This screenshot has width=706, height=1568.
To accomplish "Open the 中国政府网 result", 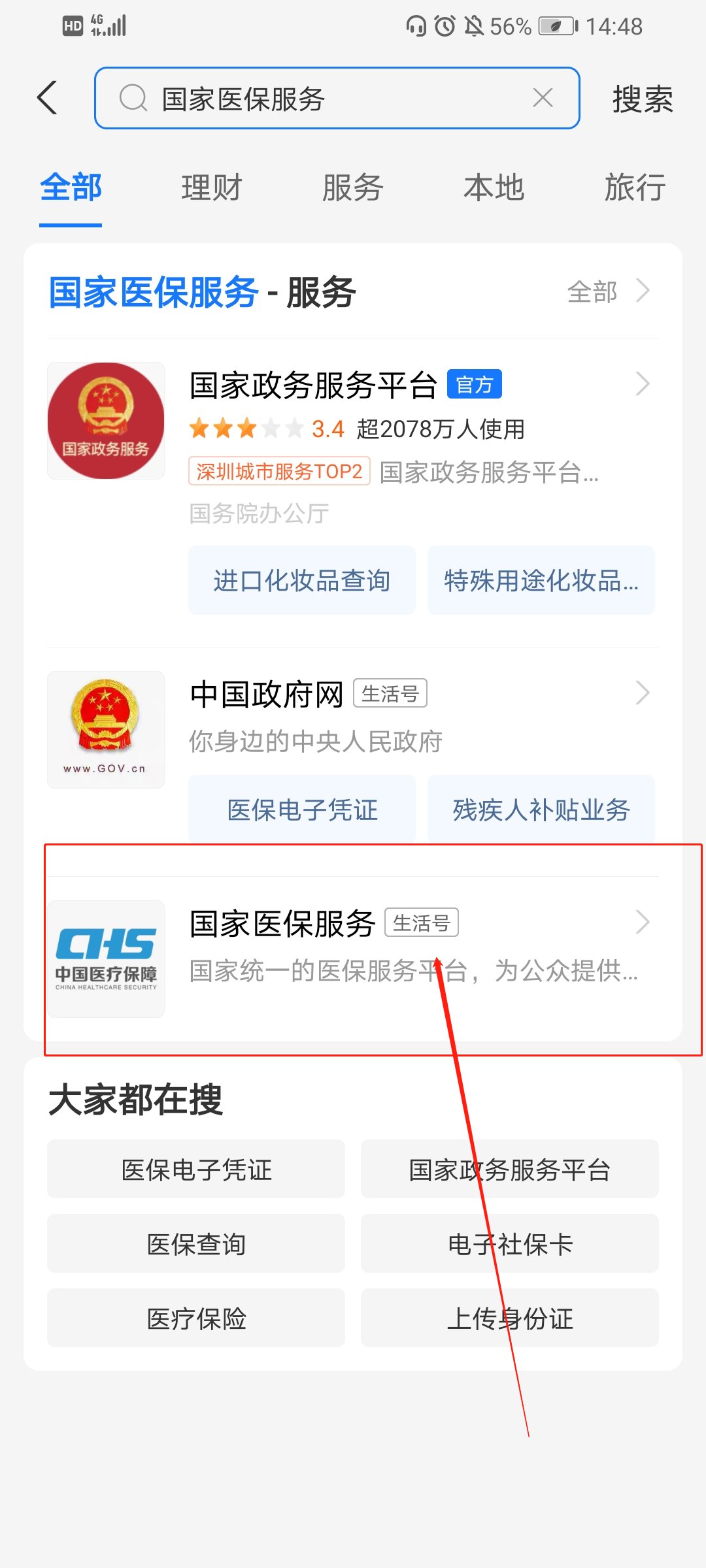I will click(266, 694).
